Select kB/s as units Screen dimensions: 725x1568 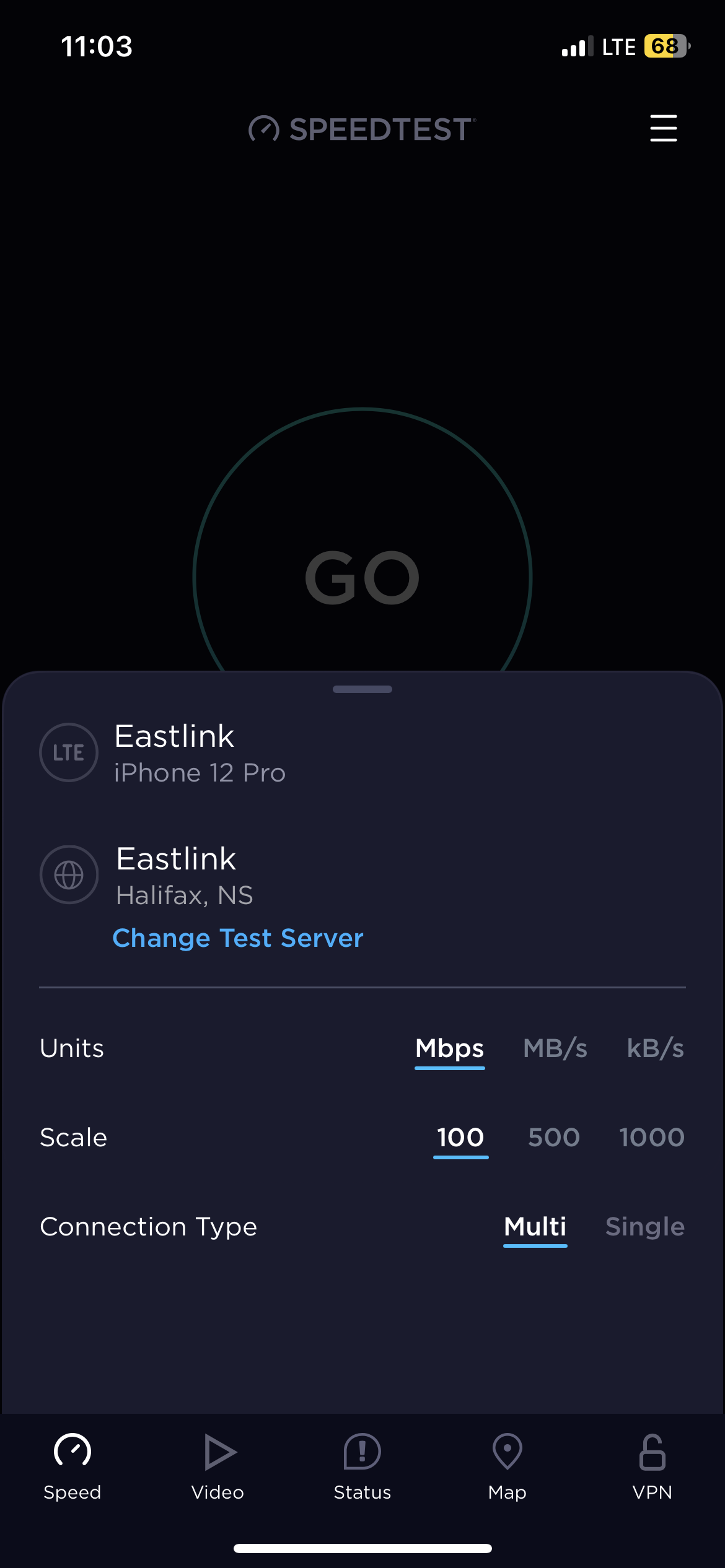[x=655, y=1048]
